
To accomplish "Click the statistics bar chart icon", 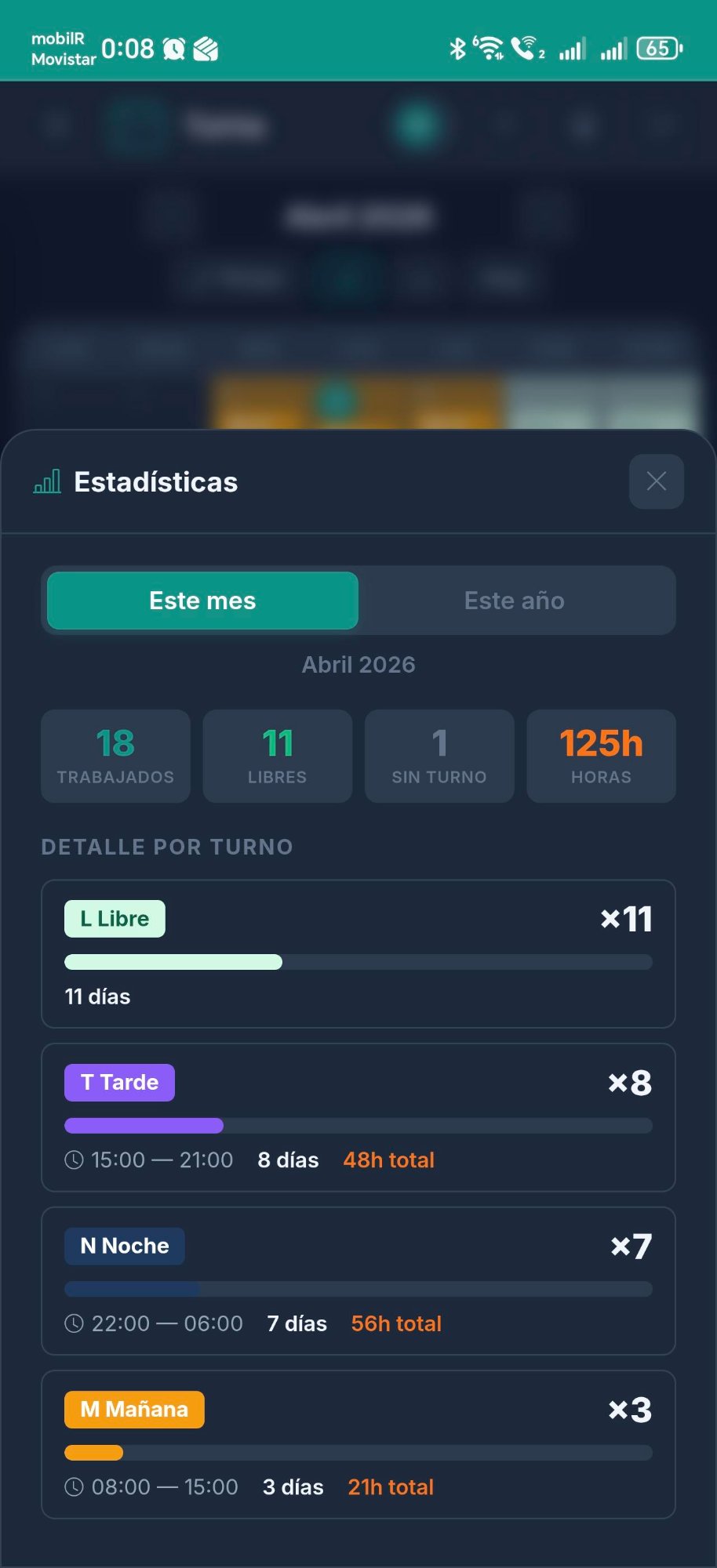I will click(47, 482).
